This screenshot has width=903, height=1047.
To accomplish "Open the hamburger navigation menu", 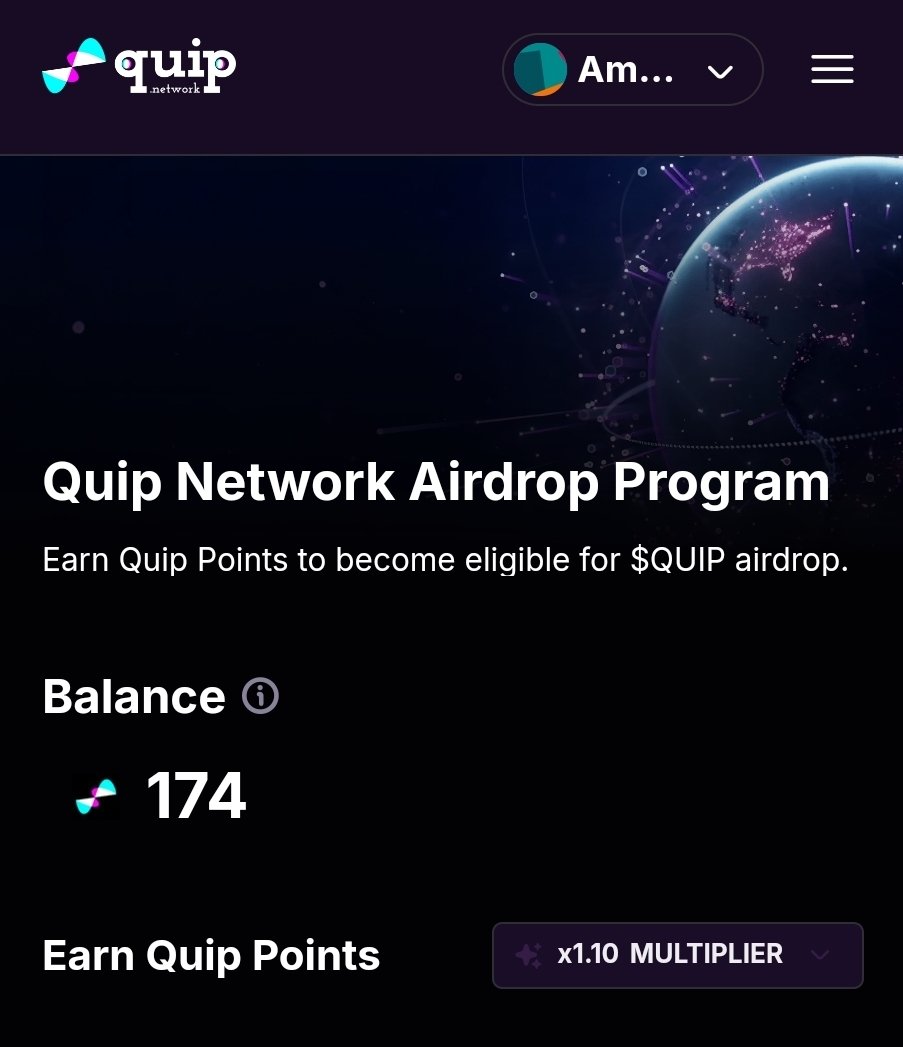I will click(x=831, y=69).
